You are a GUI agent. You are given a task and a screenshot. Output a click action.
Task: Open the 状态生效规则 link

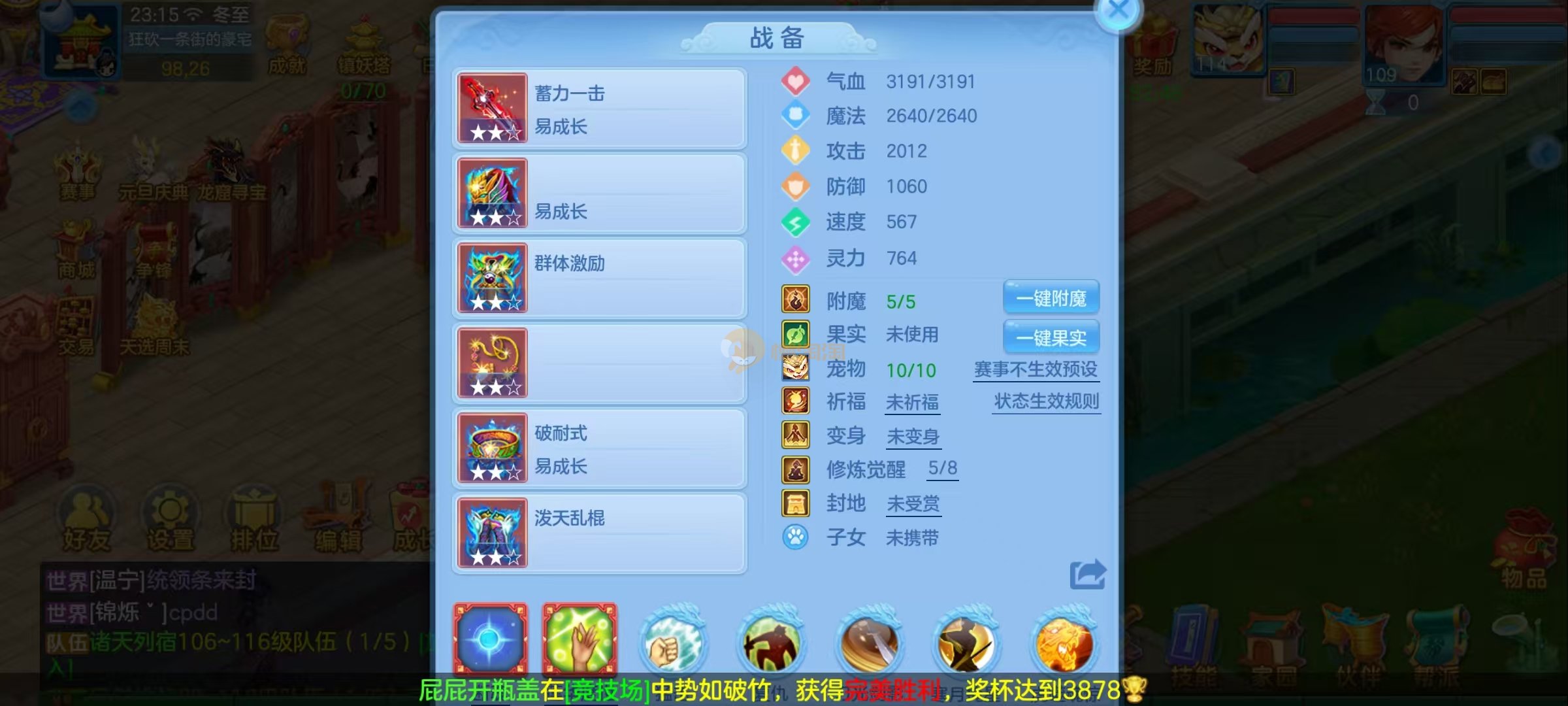coord(1046,401)
